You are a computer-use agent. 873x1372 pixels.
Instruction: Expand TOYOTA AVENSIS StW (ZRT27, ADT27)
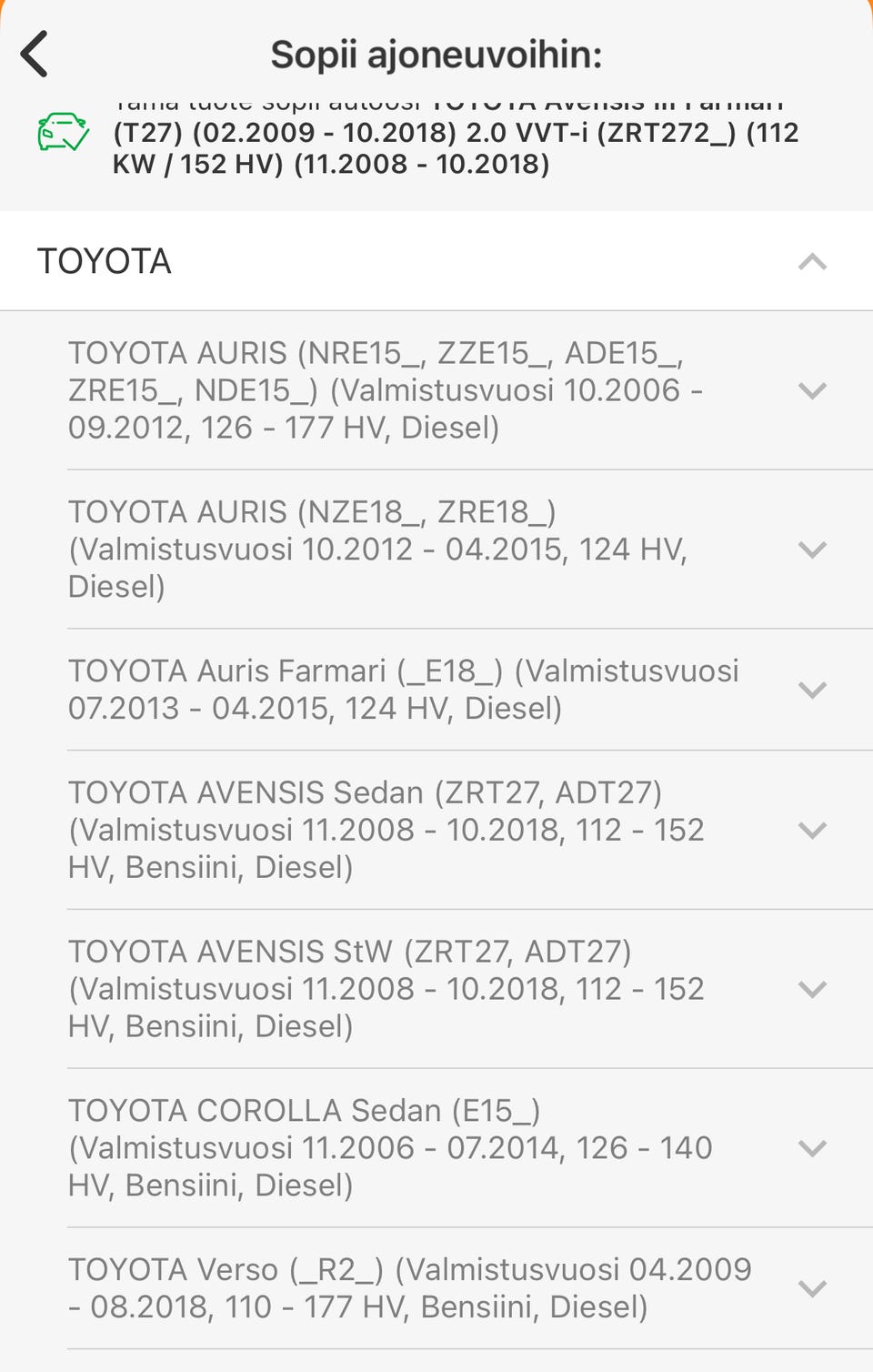pos(811,989)
